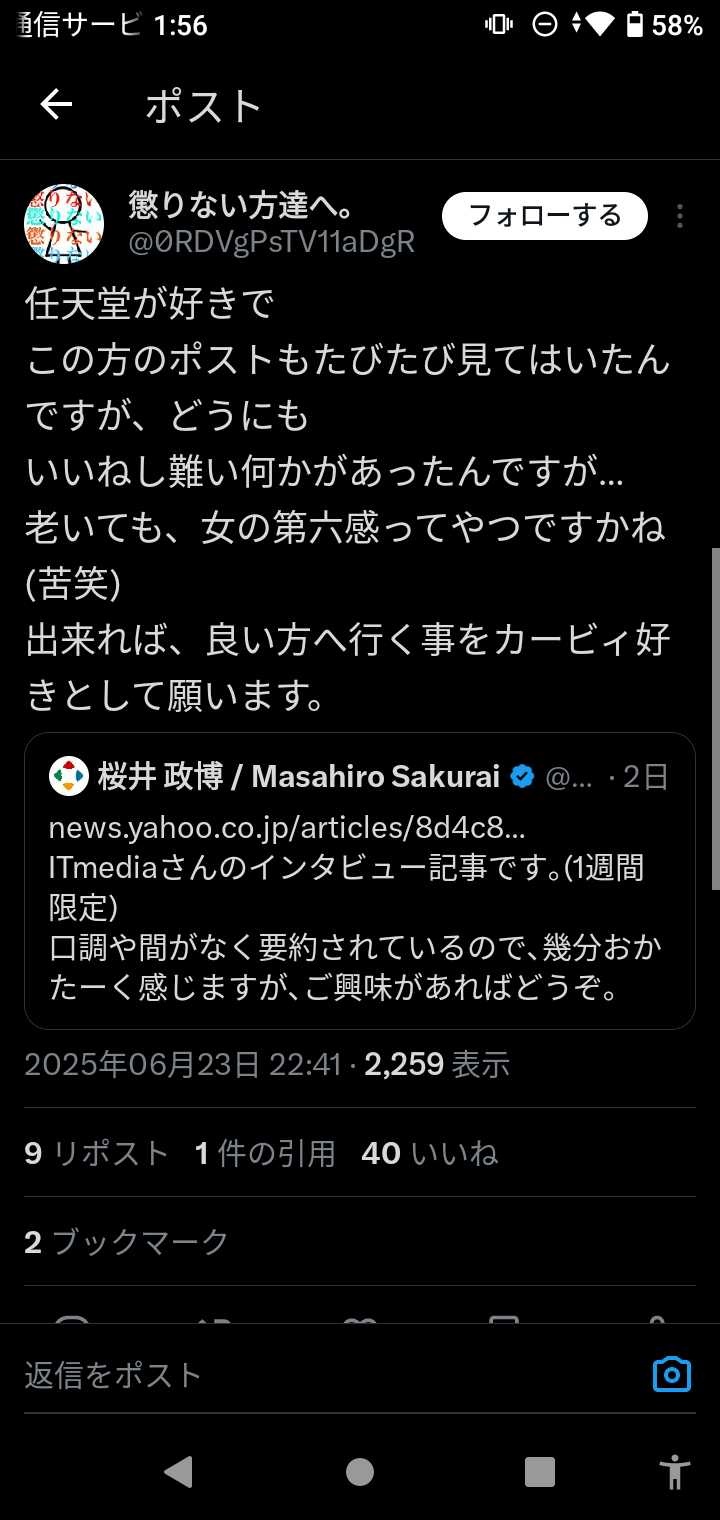The image size is (720, 1520).
Task: Open the accessibility shortcut button
Action: [x=676, y=1471]
